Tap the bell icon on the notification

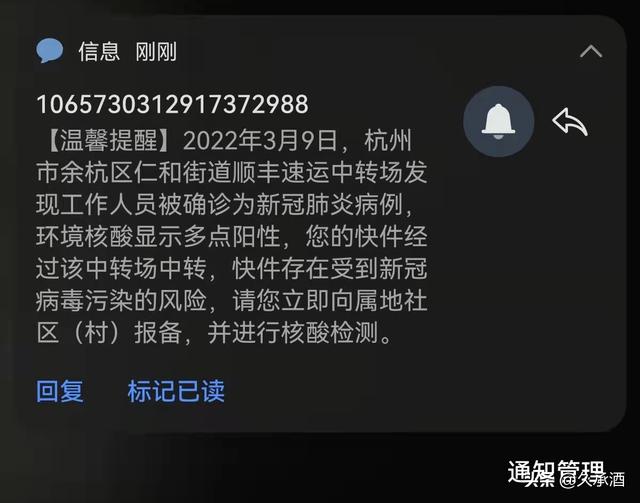(498, 121)
